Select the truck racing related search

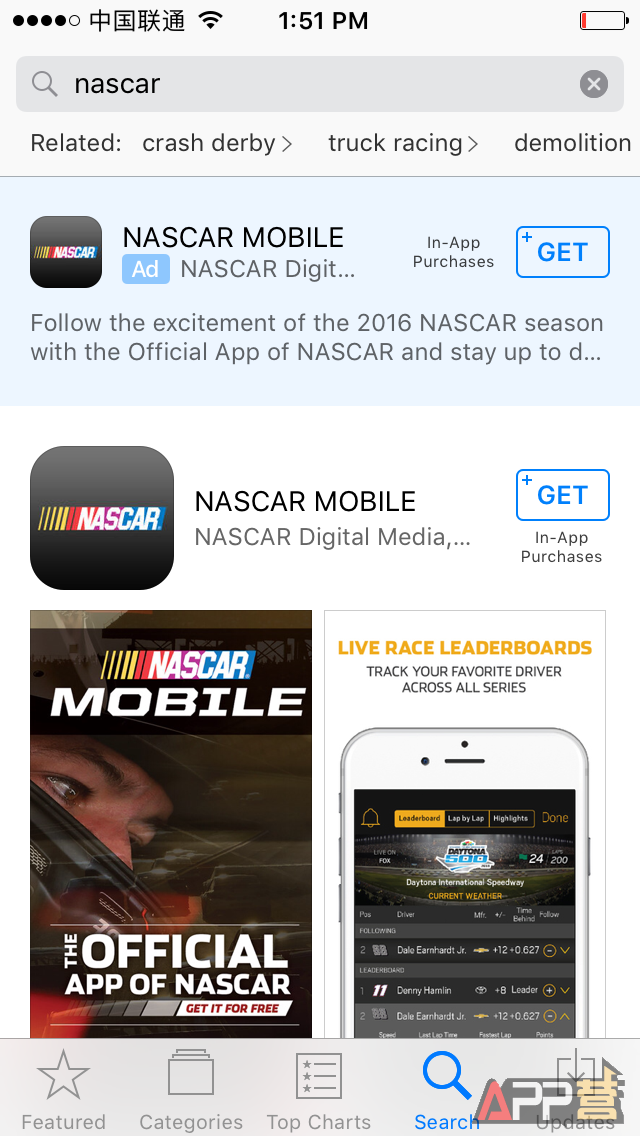point(403,143)
